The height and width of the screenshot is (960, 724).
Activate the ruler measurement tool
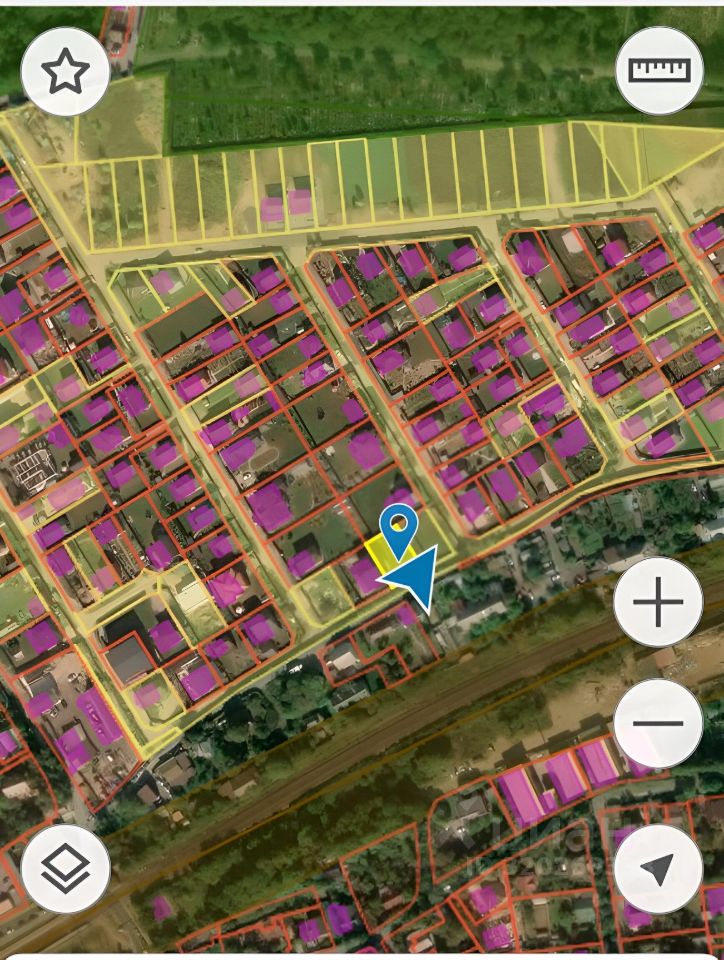pos(659,70)
